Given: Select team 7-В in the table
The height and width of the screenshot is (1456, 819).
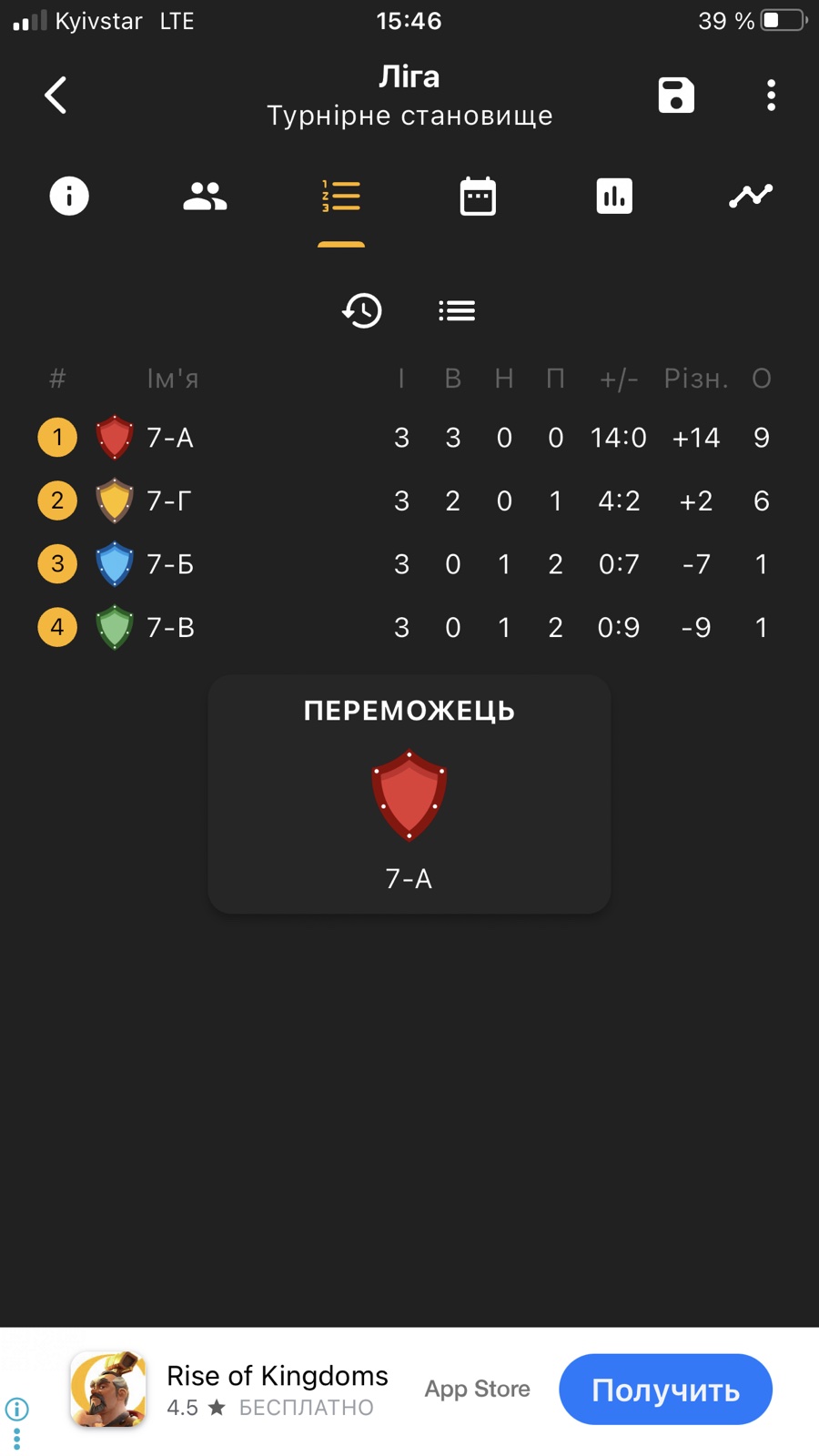Looking at the screenshot, I should pyautogui.click(x=171, y=627).
